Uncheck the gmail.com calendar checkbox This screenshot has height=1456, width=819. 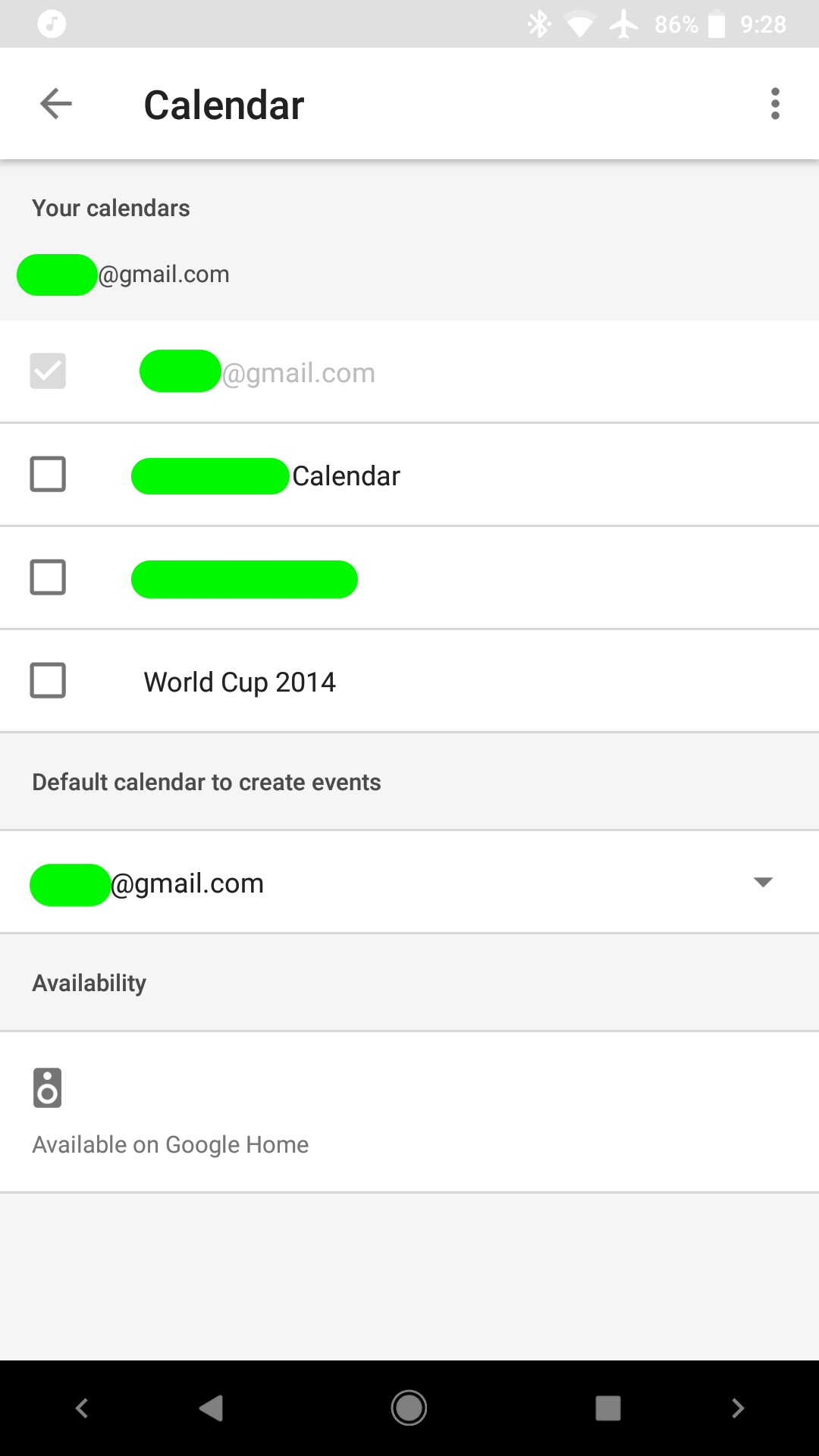[47, 371]
